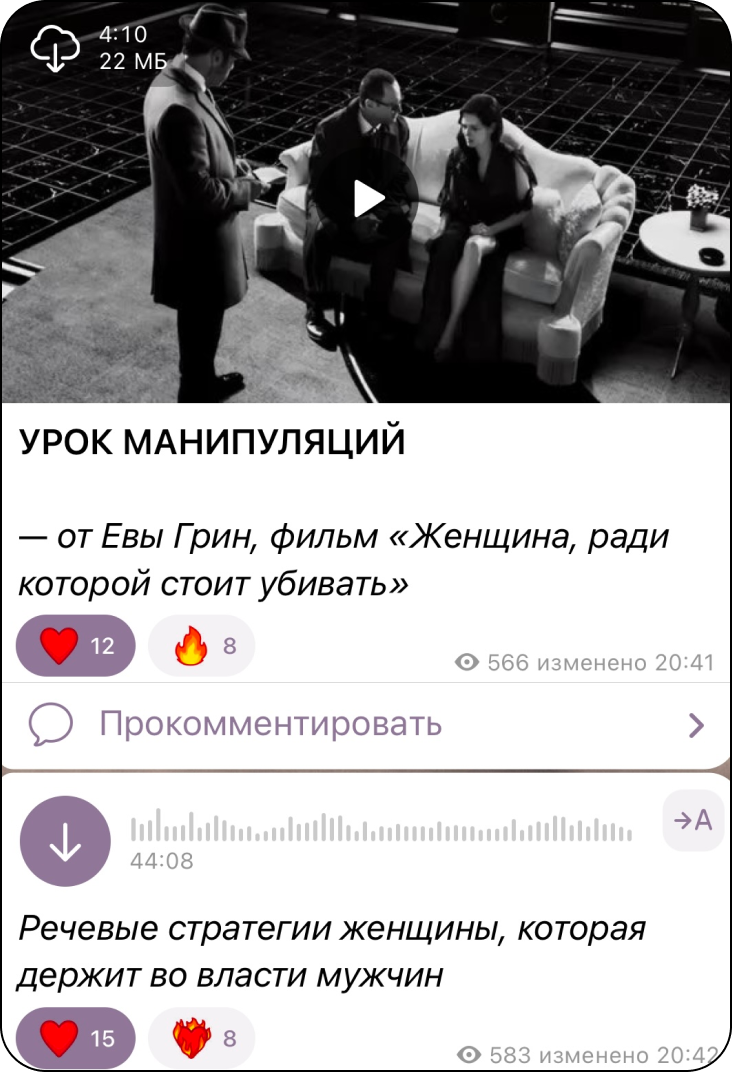Image resolution: width=732 pixels, height=1072 pixels.
Task: Download the 44:08 voice message
Action: point(65,841)
